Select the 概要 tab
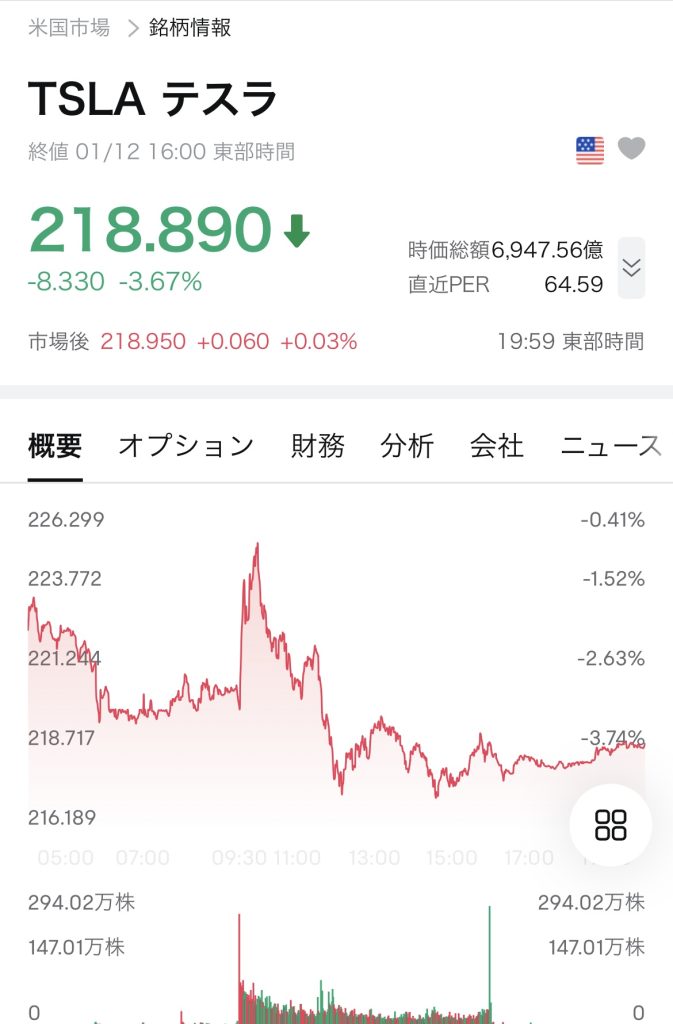Image resolution: width=673 pixels, height=1024 pixels. click(x=55, y=446)
